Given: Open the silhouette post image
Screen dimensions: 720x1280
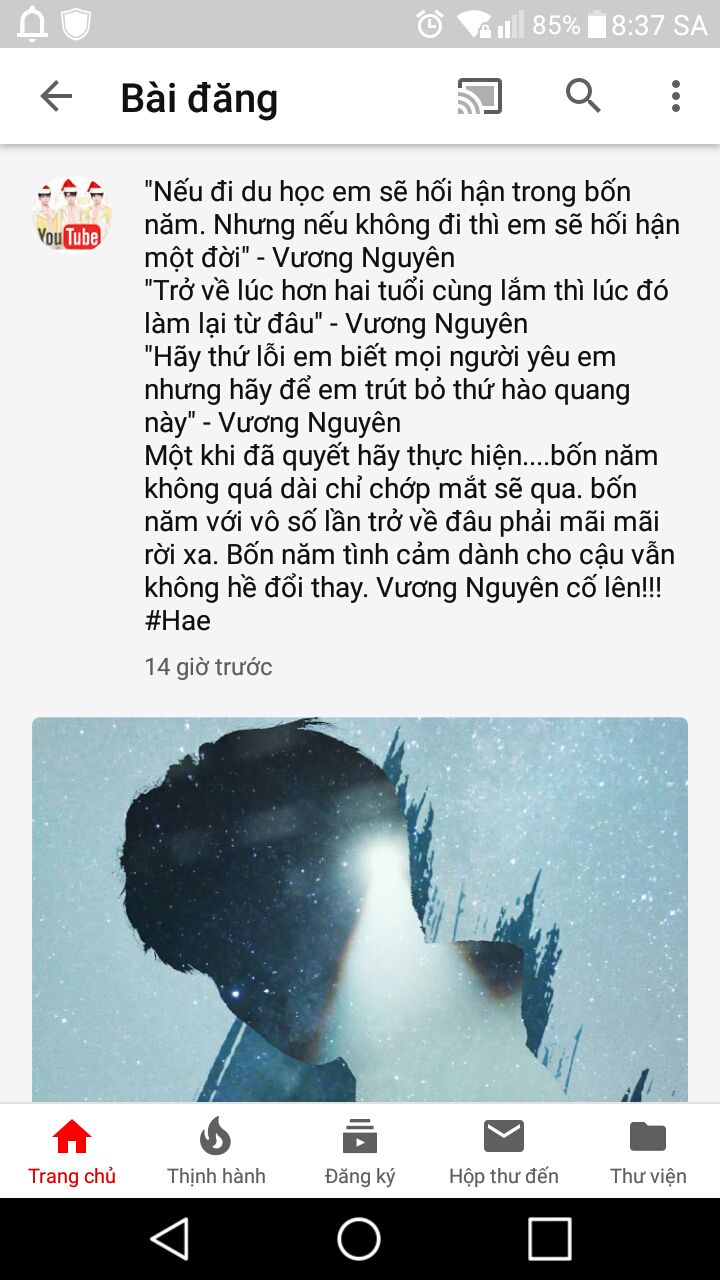Looking at the screenshot, I should [x=360, y=909].
